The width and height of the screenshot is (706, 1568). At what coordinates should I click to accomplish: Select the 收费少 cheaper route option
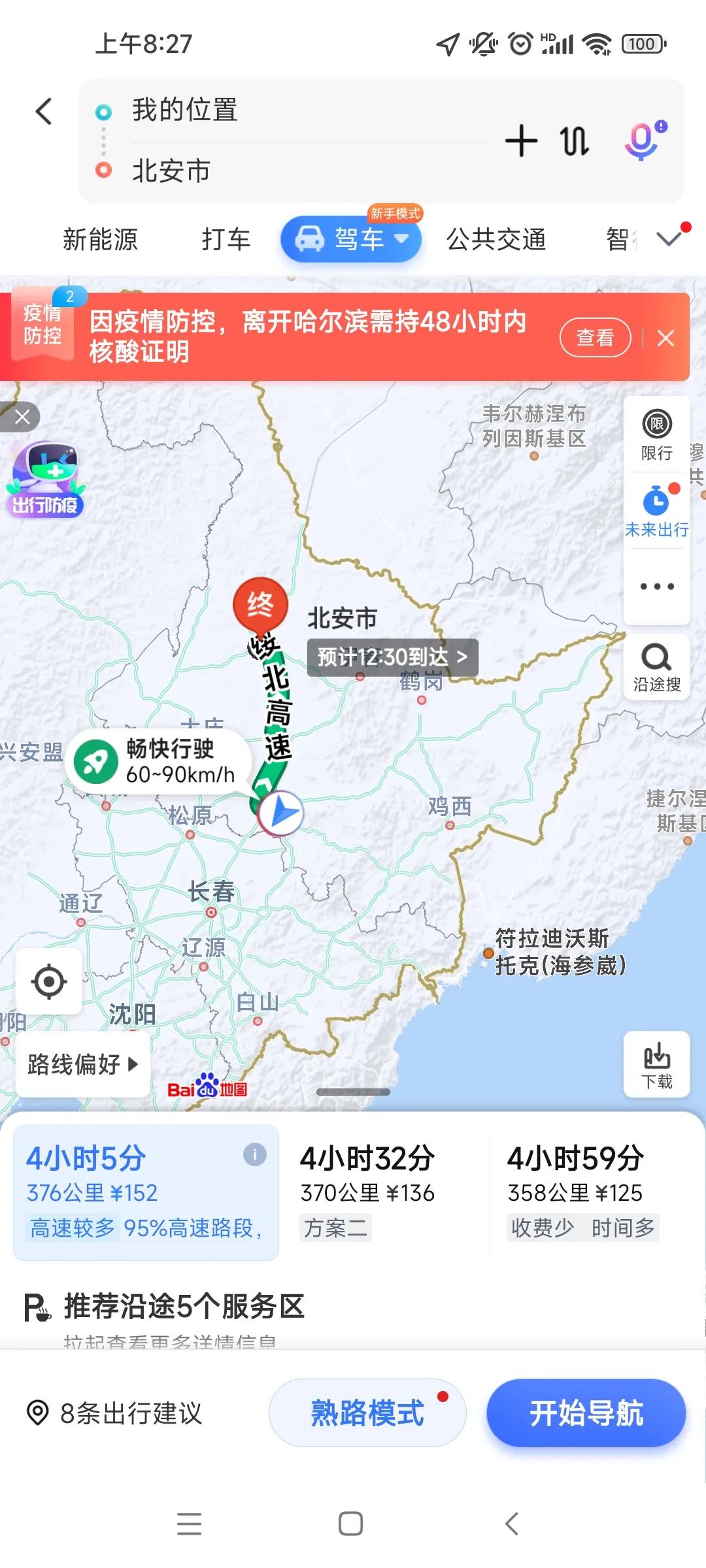point(582,1189)
